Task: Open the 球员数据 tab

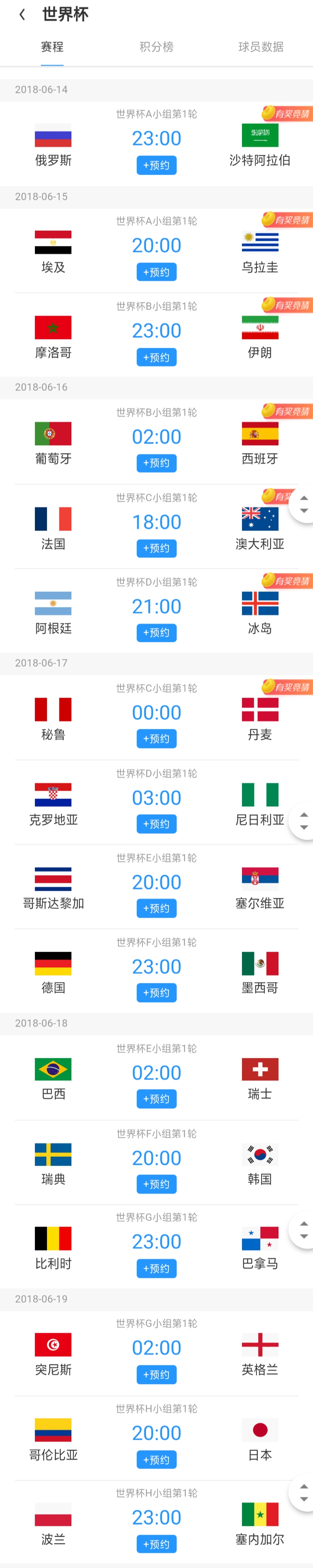Action: point(260,47)
